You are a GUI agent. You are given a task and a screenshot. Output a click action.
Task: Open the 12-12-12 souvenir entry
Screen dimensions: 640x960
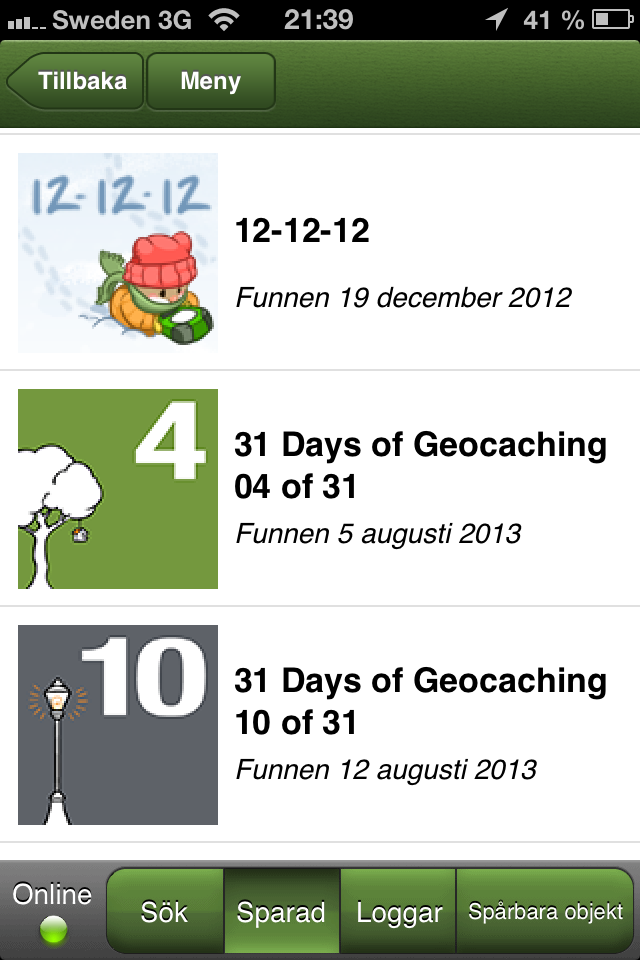320,252
